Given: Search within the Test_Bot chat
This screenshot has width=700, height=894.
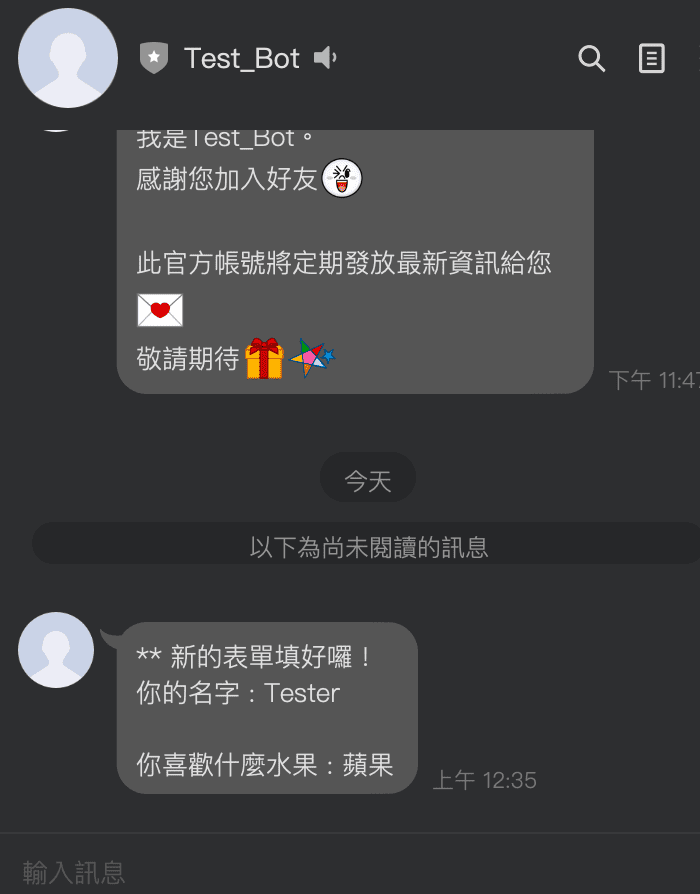Looking at the screenshot, I should tap(592, 59).
